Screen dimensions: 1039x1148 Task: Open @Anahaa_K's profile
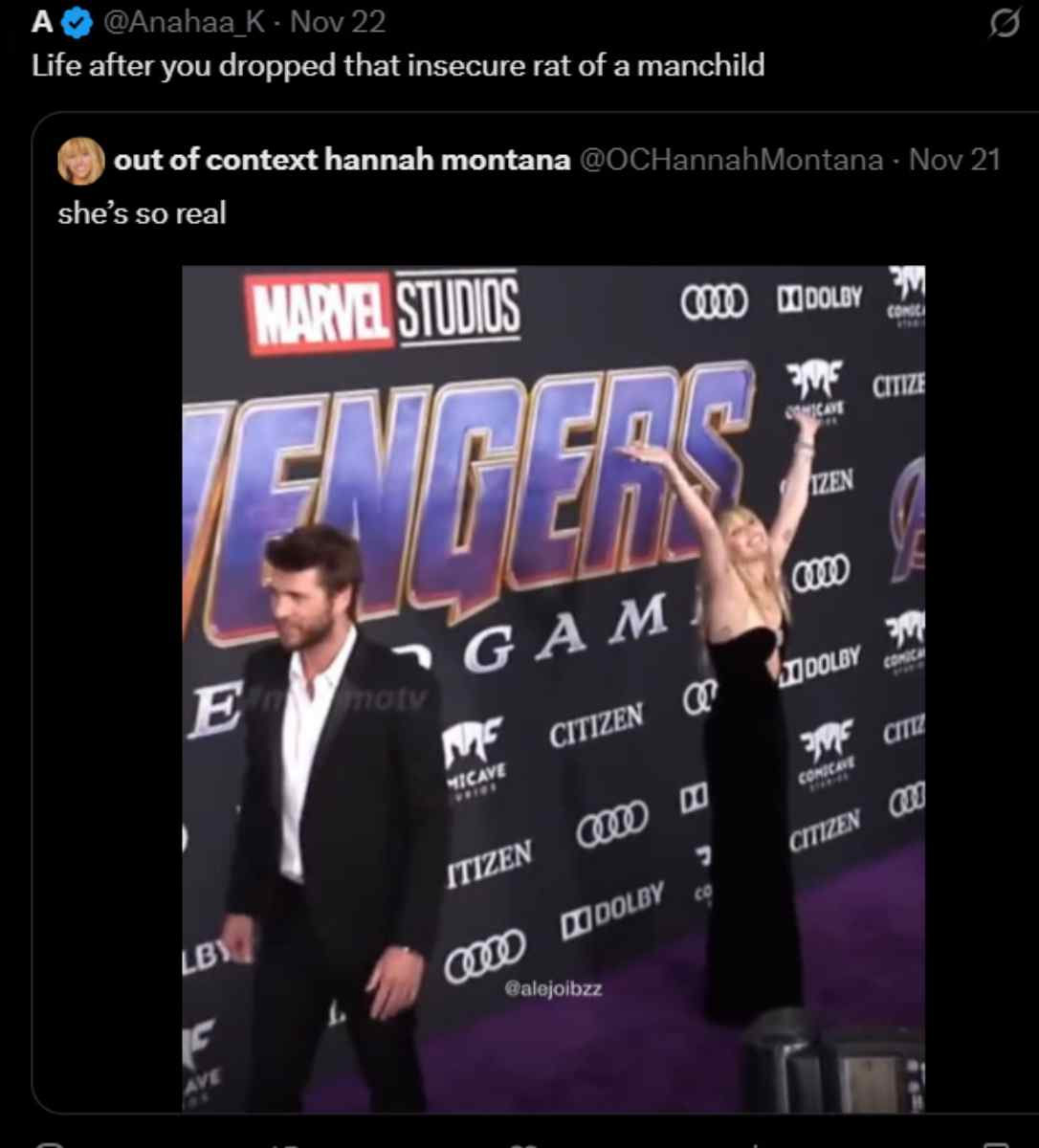183,21
